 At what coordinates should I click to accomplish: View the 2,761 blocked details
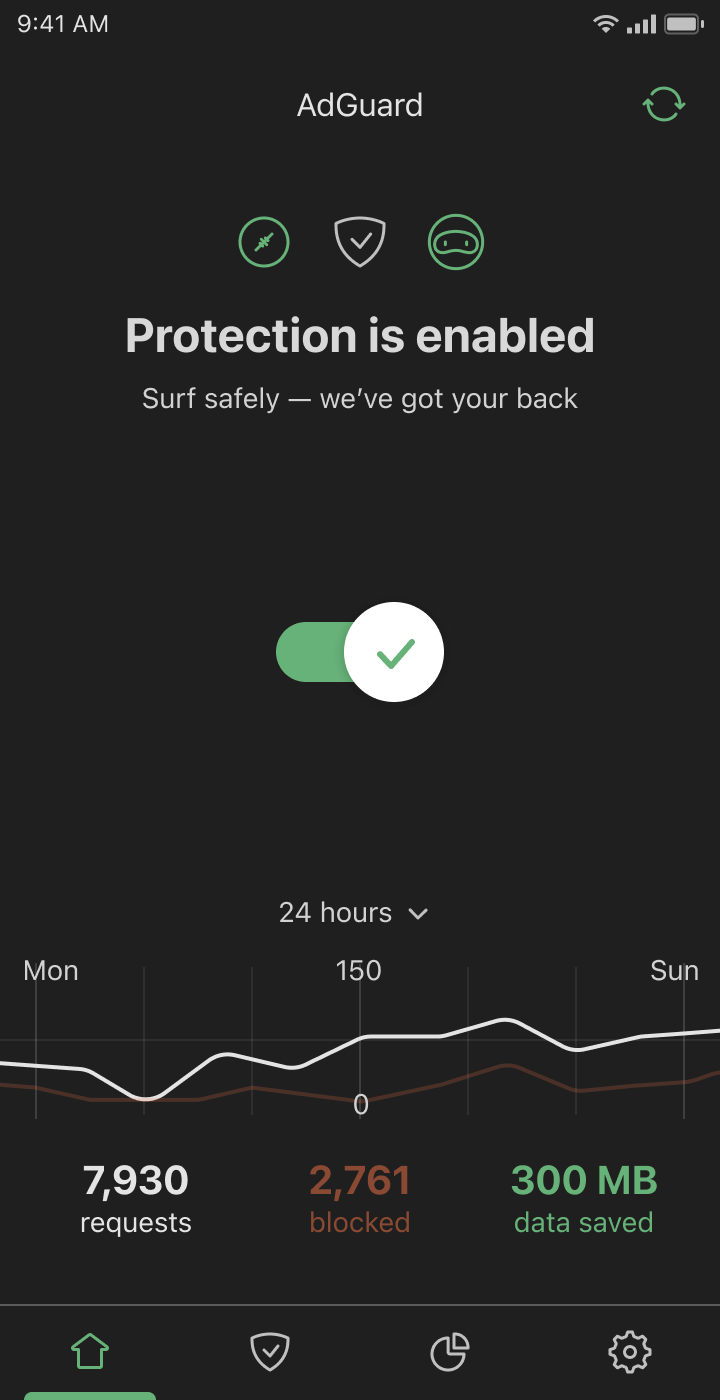(x=360, y=1198)
